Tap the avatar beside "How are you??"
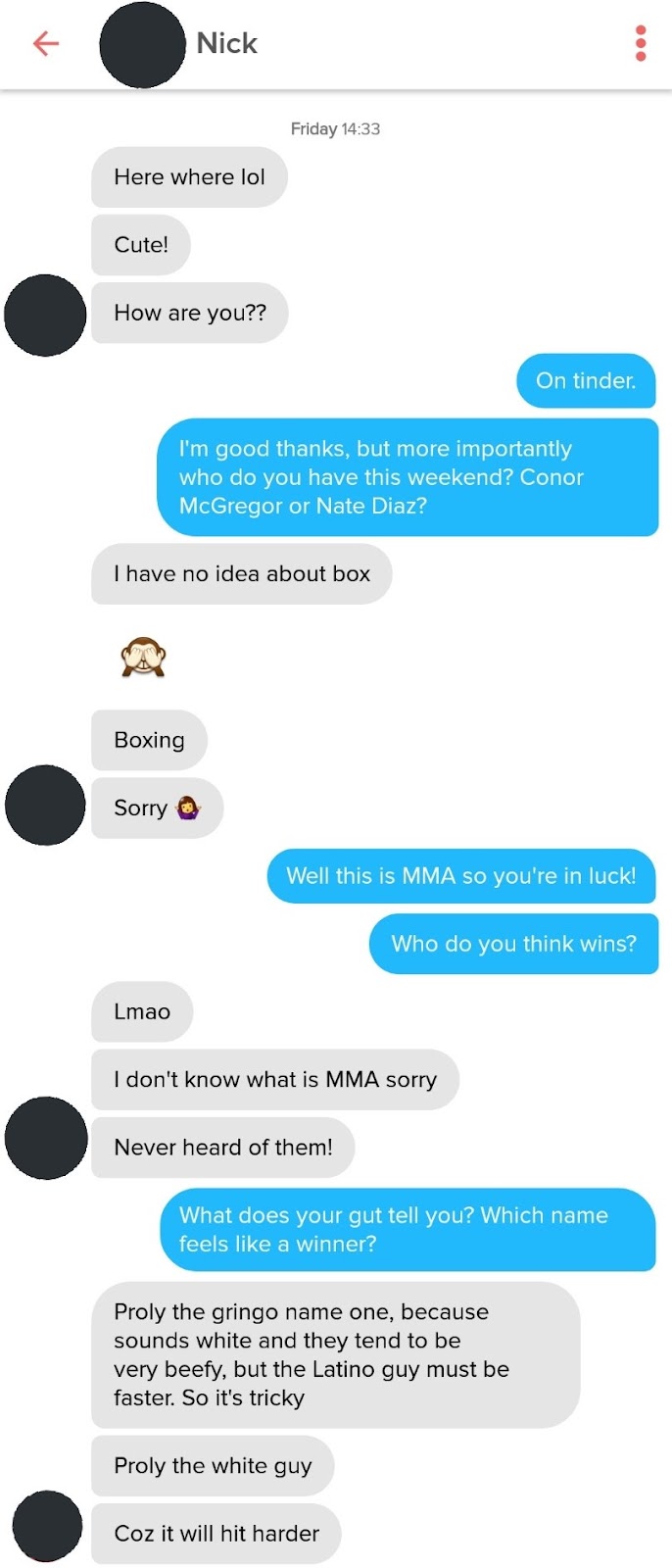Viewport: 672px width, 1568px height. tap(45, 315)
